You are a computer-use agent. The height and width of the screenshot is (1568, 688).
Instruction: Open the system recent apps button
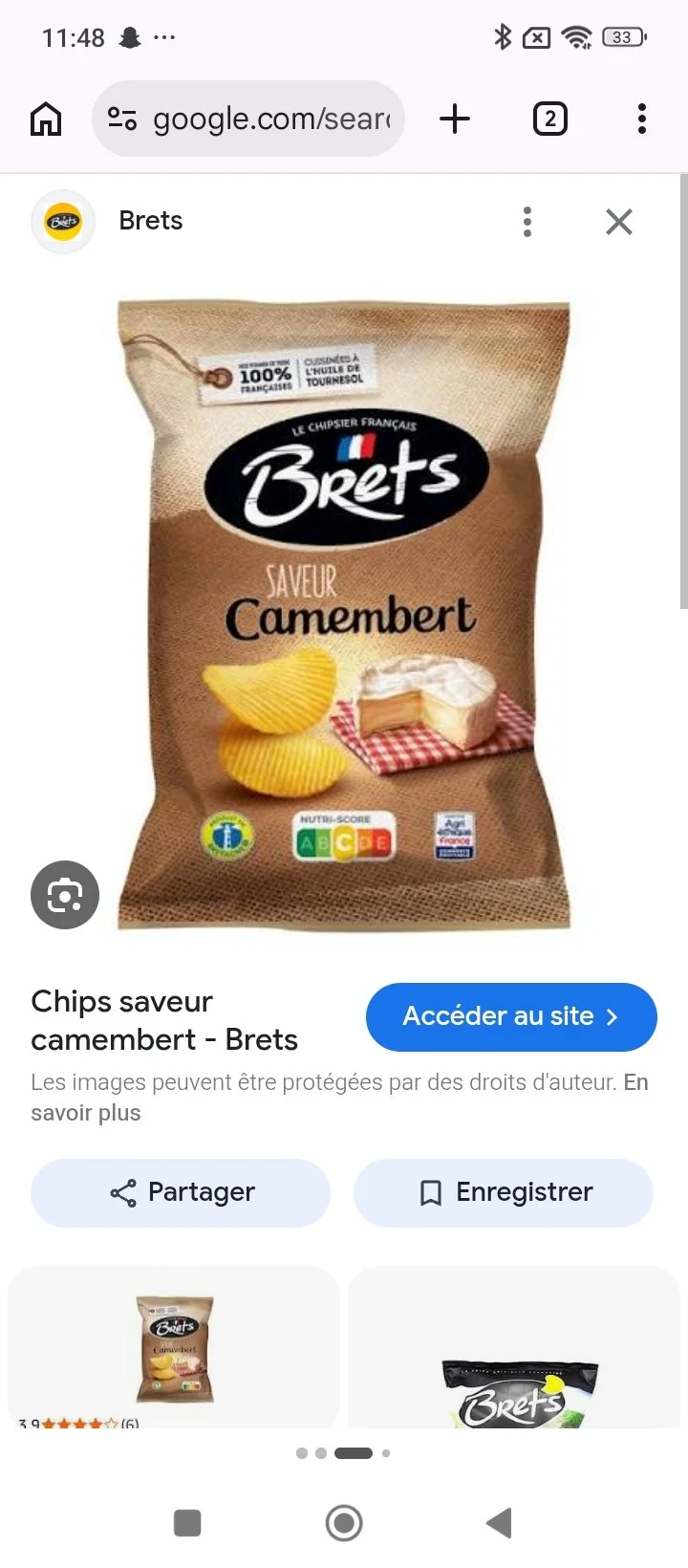(187, 1522)
